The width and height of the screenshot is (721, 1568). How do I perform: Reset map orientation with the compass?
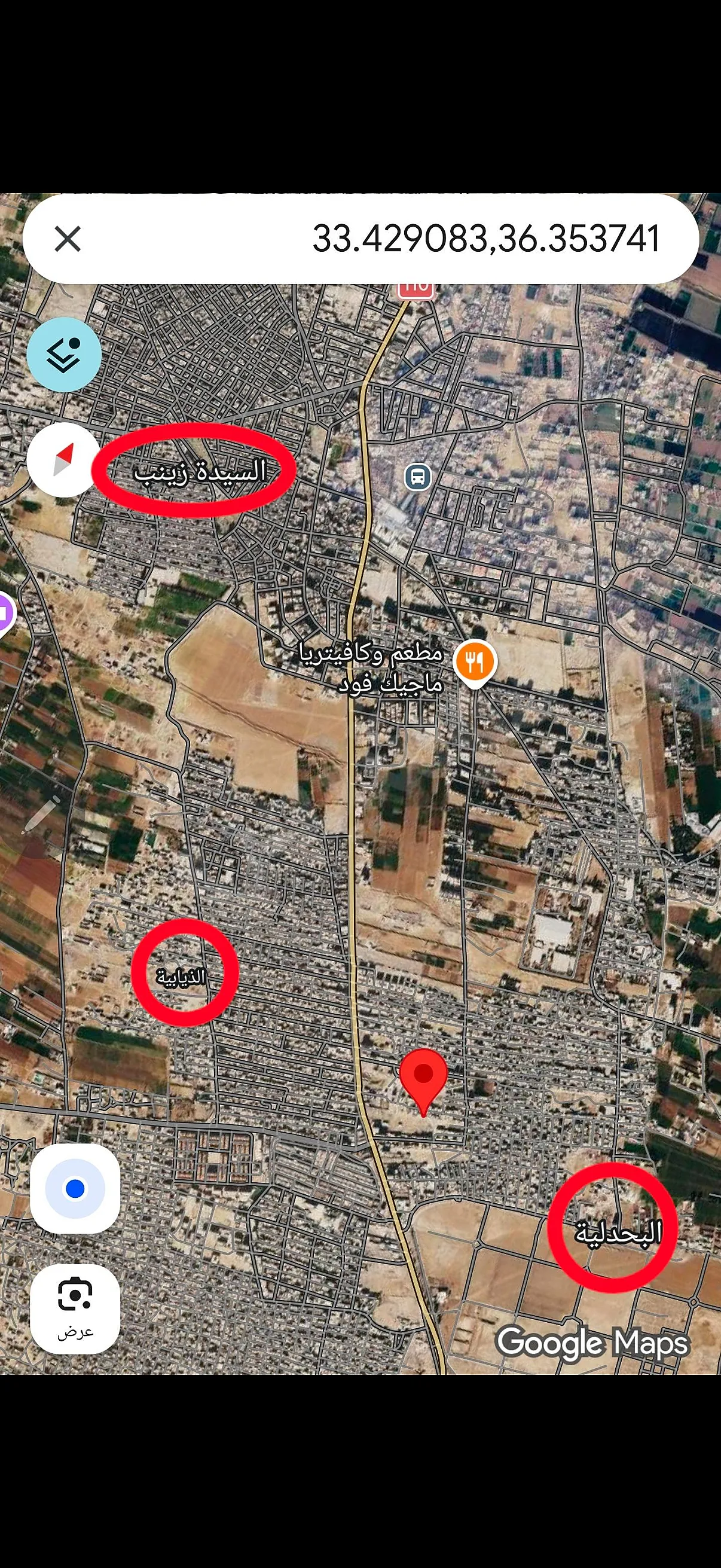pos(63,459)
